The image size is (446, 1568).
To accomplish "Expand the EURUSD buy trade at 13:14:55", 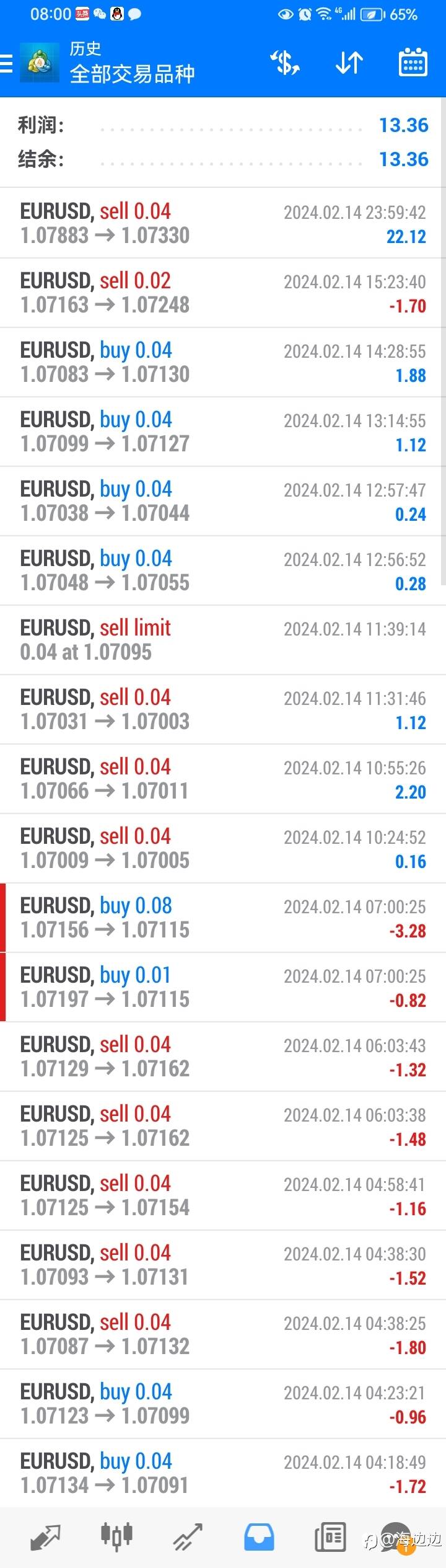I will [x=223, y=432].
